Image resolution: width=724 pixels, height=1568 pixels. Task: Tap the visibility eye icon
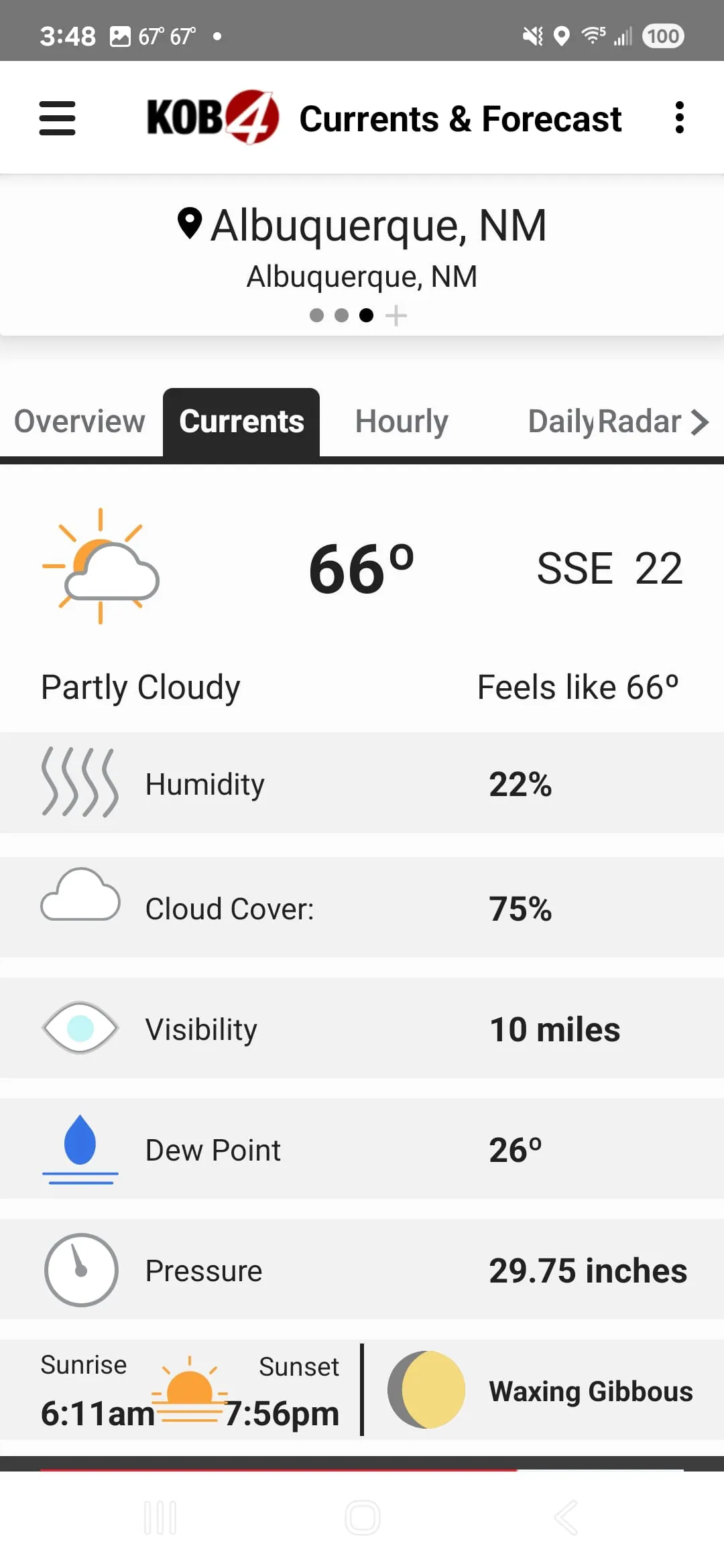(x=79, y=1027)
